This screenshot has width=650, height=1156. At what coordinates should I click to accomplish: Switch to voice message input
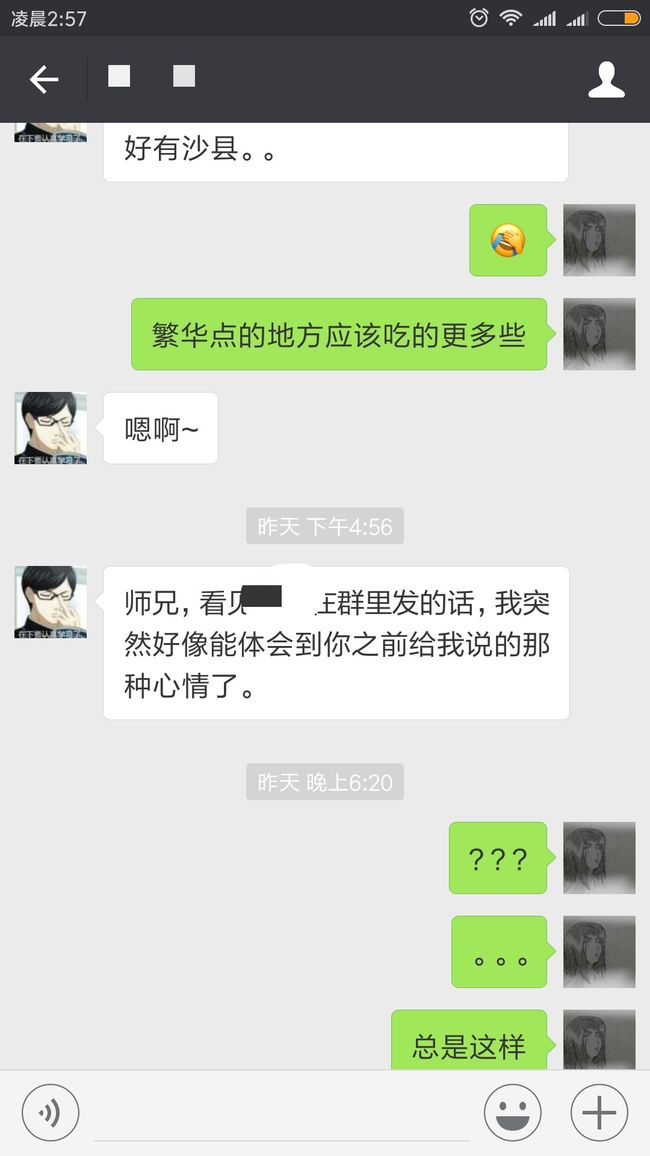[x=50, y=1113]
